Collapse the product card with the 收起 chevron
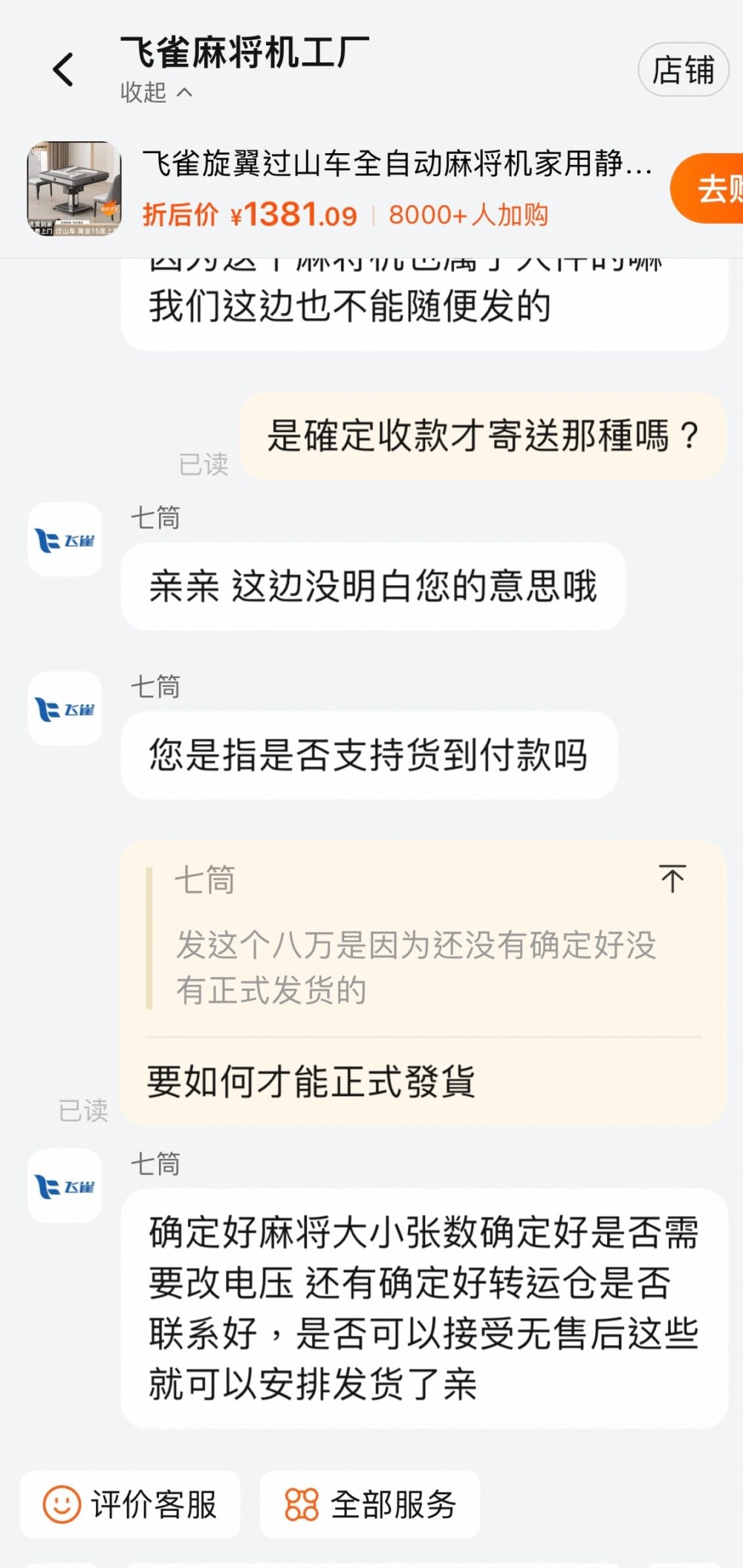 click(x=154, y=92)
